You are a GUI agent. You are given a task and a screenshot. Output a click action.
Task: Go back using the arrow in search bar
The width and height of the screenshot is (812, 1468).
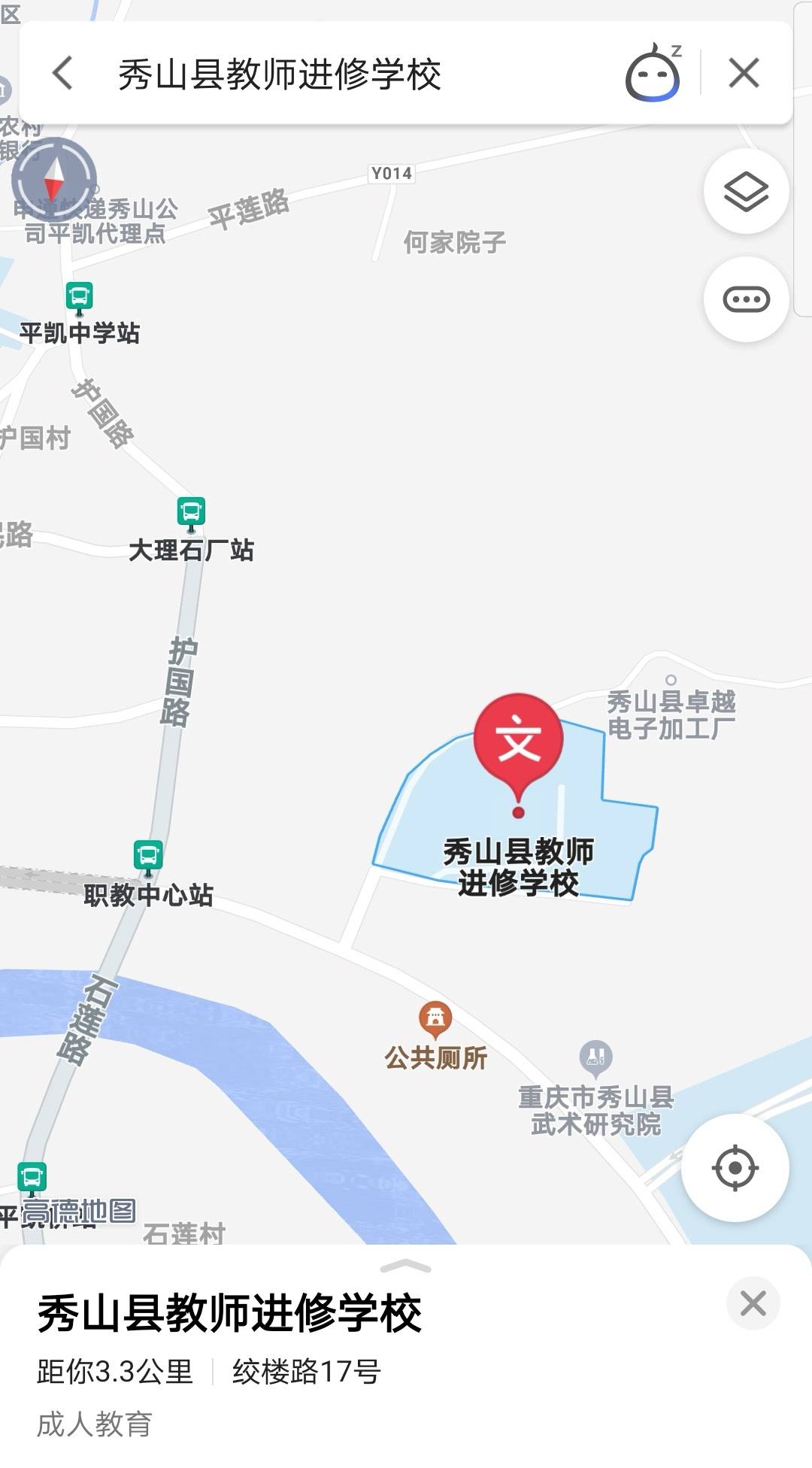(63, 74)
